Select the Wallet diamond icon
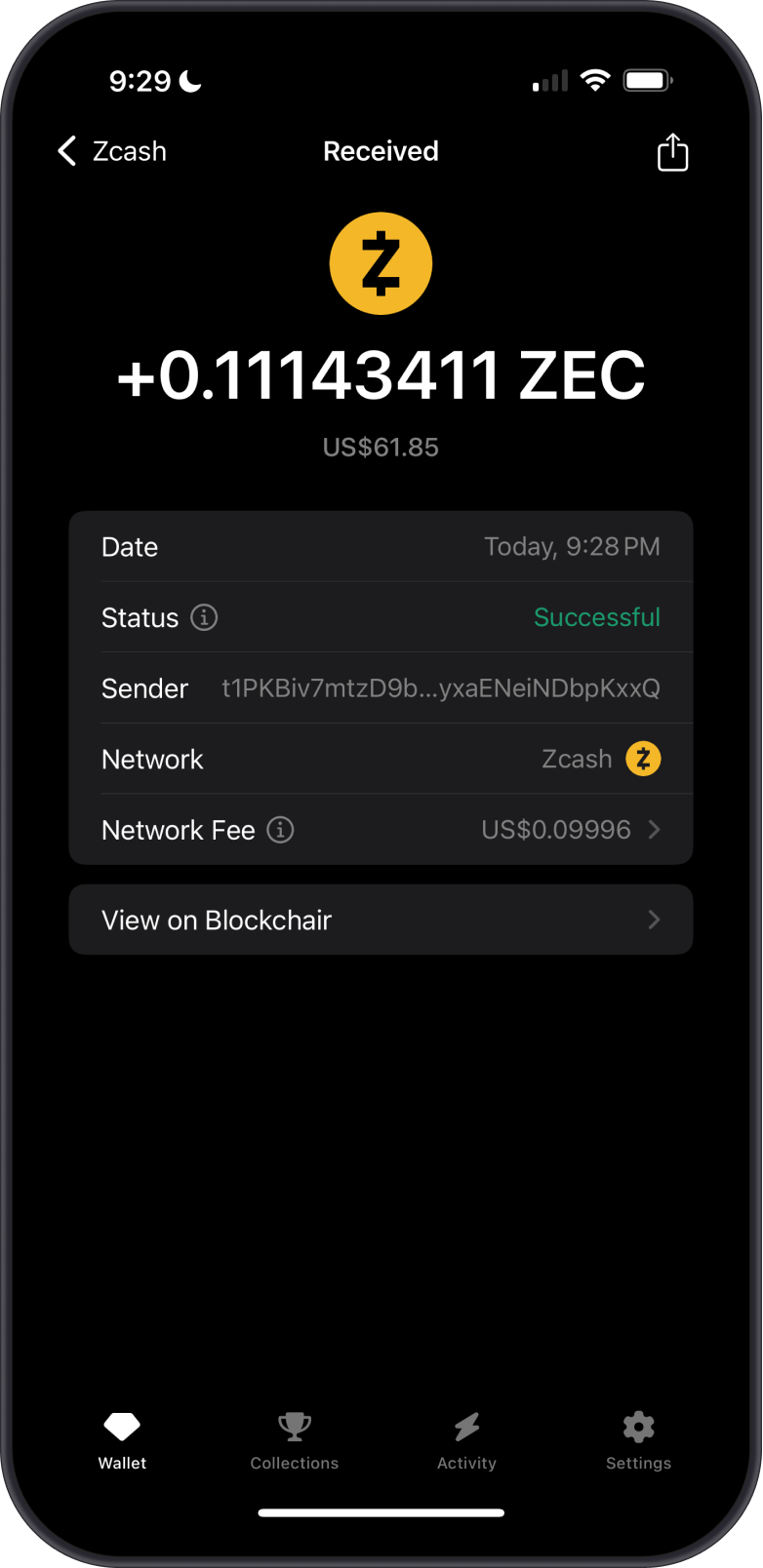 tap(122, 1427)
